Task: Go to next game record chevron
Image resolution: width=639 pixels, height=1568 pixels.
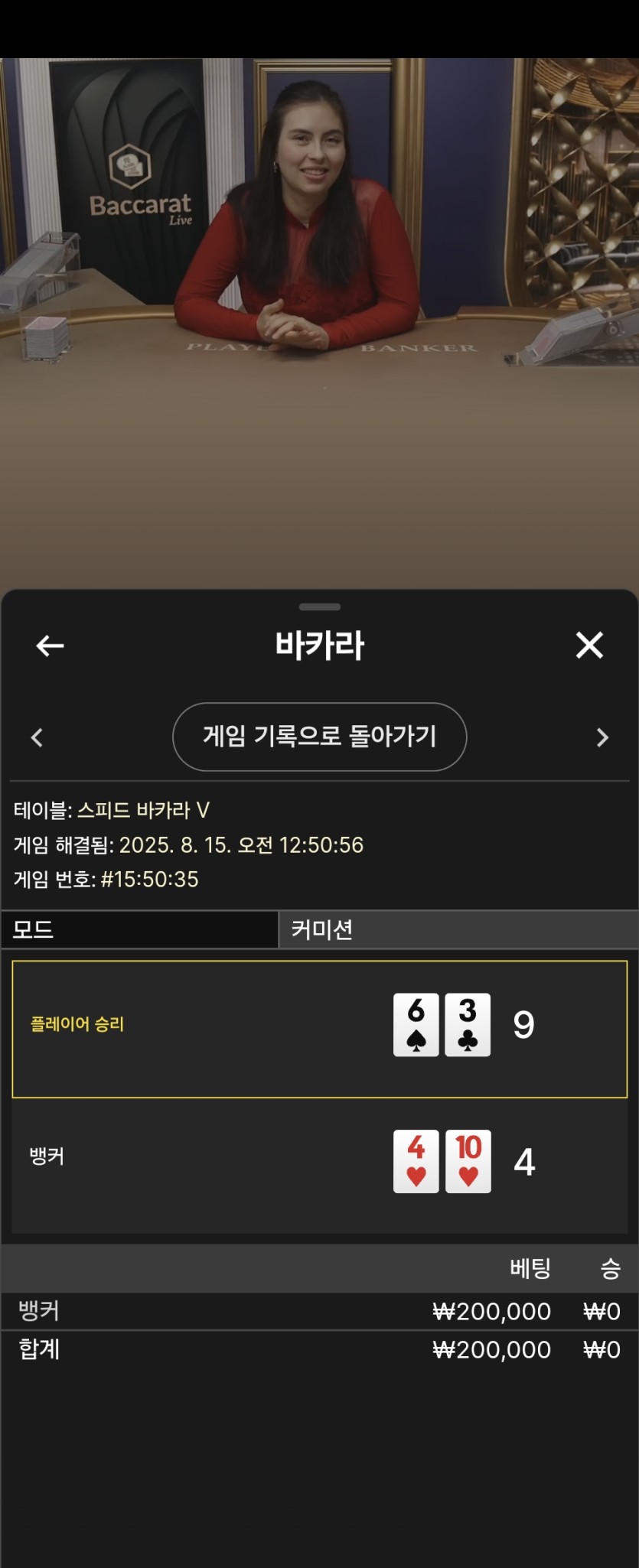Action: click(x=602, y=737)
